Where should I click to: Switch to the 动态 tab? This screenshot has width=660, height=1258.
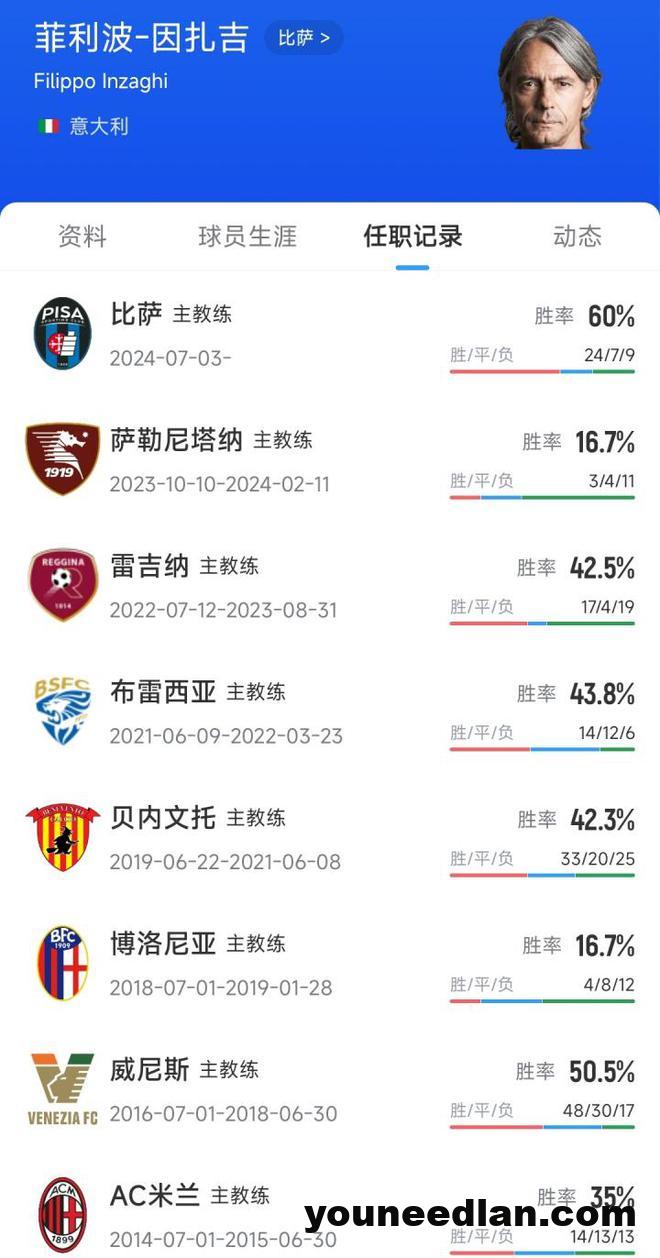pyautogui.click(x=577, y=237)
